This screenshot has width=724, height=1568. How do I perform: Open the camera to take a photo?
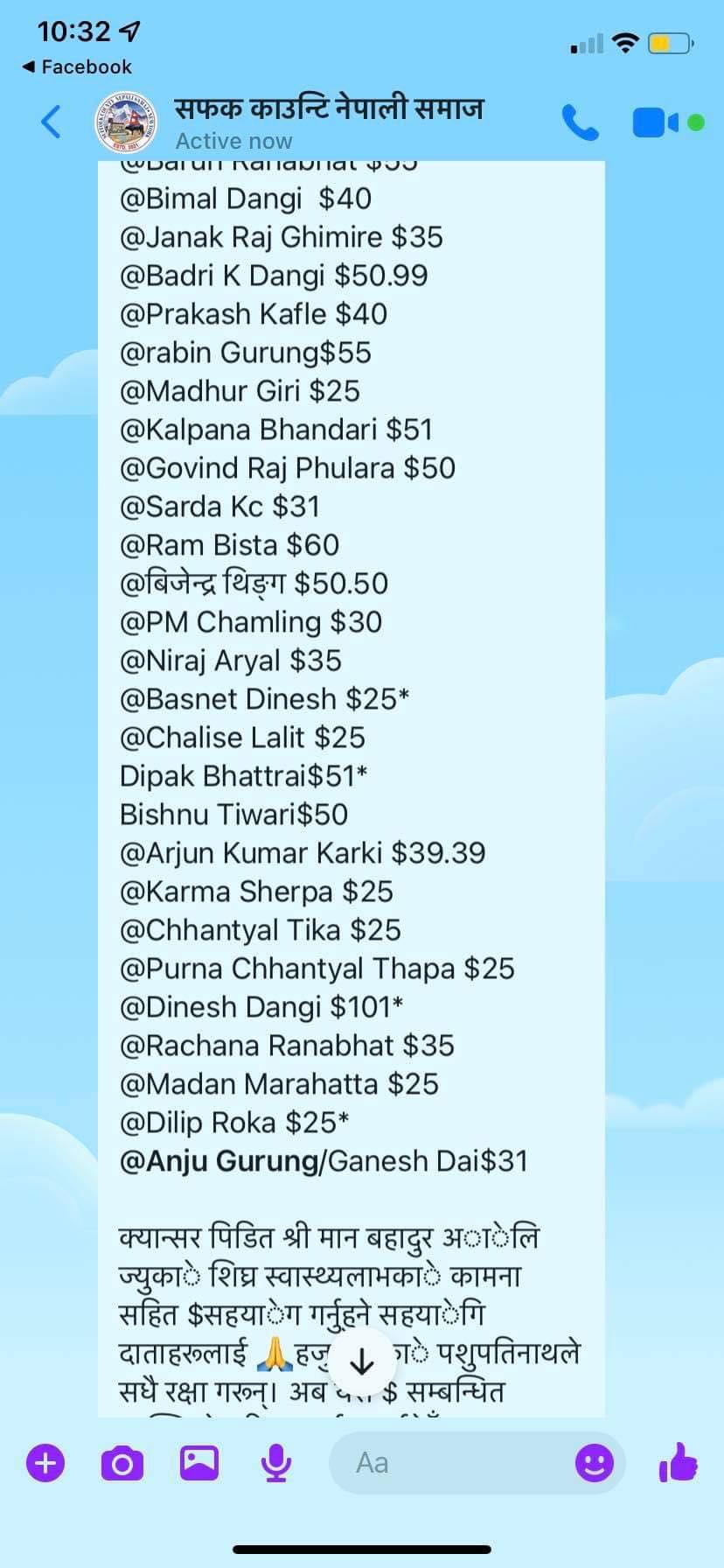pyautogui.click(x=122, y=1463)
